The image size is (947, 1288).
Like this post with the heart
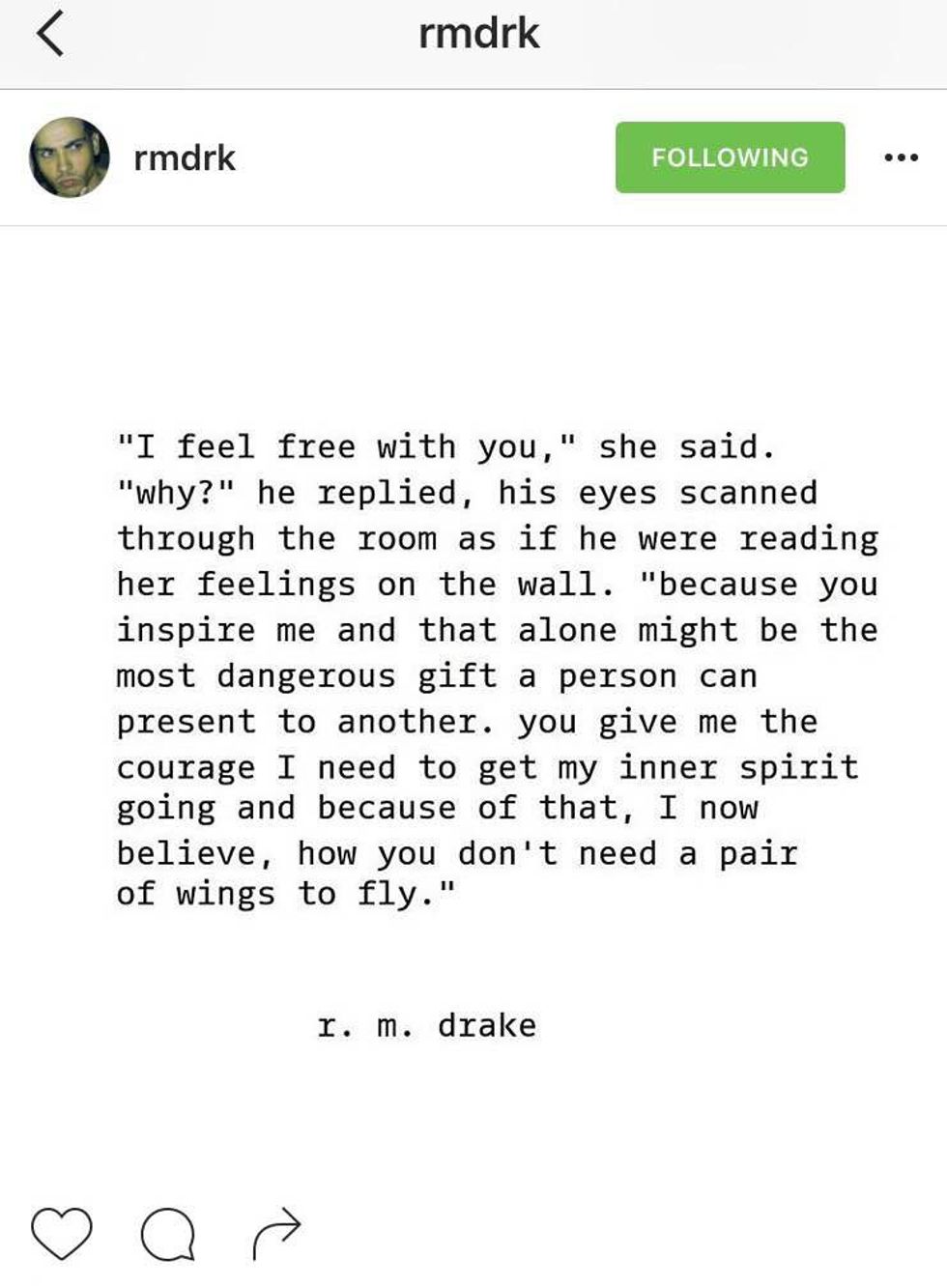[62, 1232]
